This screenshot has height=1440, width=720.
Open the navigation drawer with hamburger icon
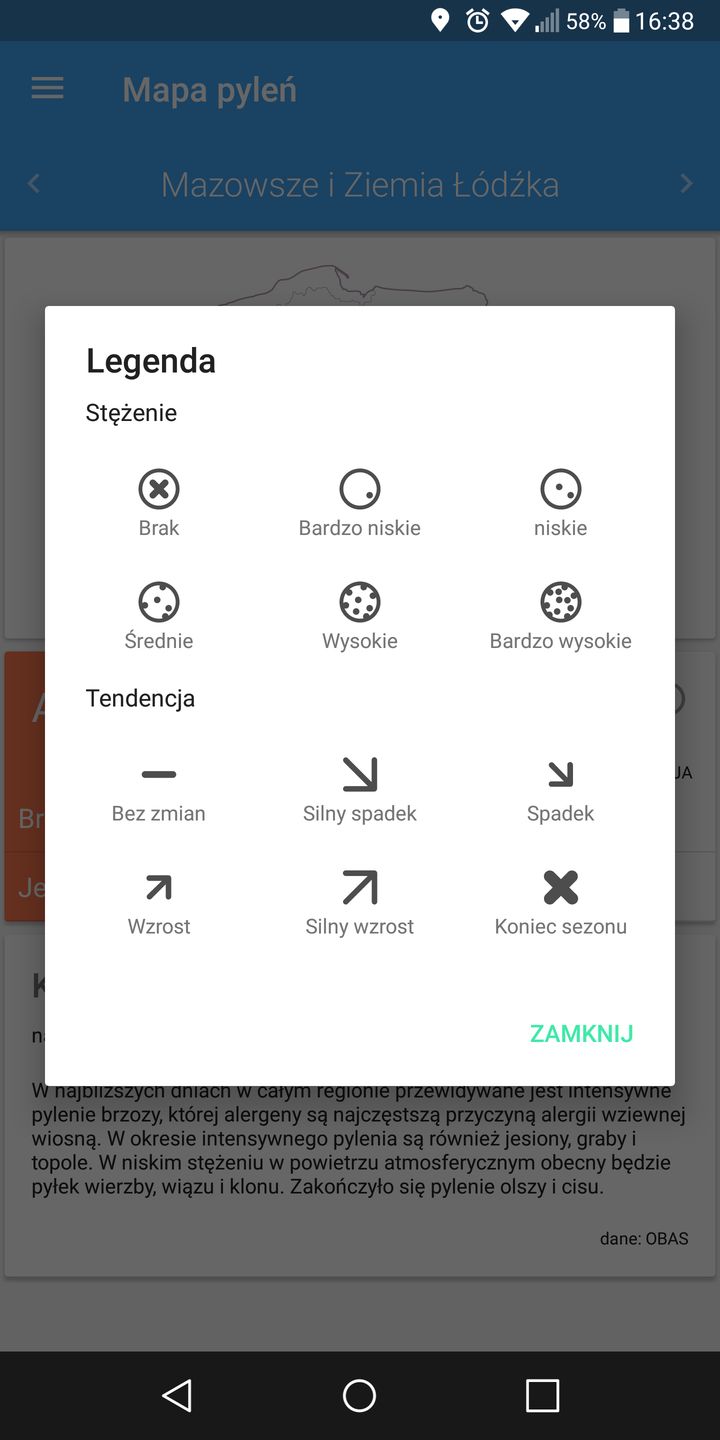[46, 88]
